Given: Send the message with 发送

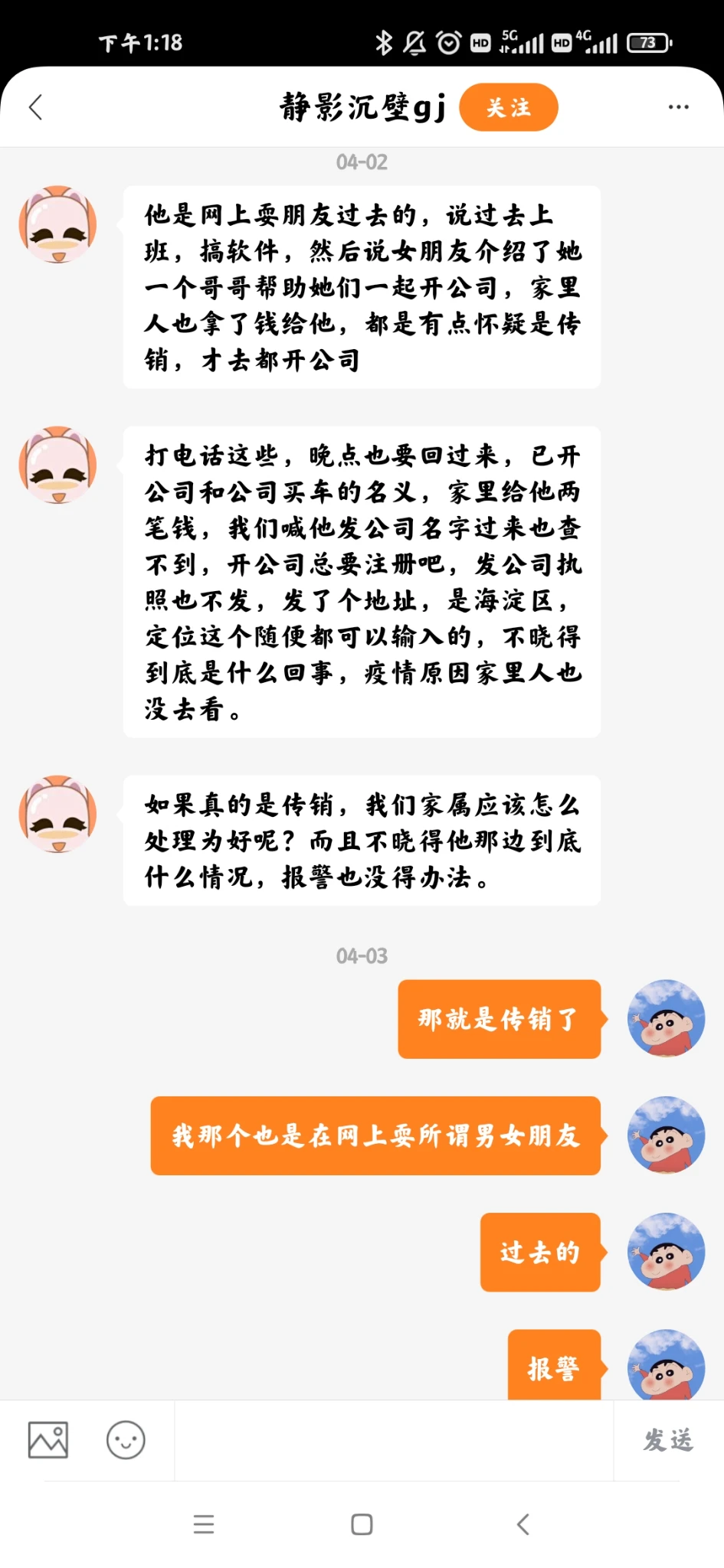Looking at the screenshot, I should click(x=668, y=1440).
